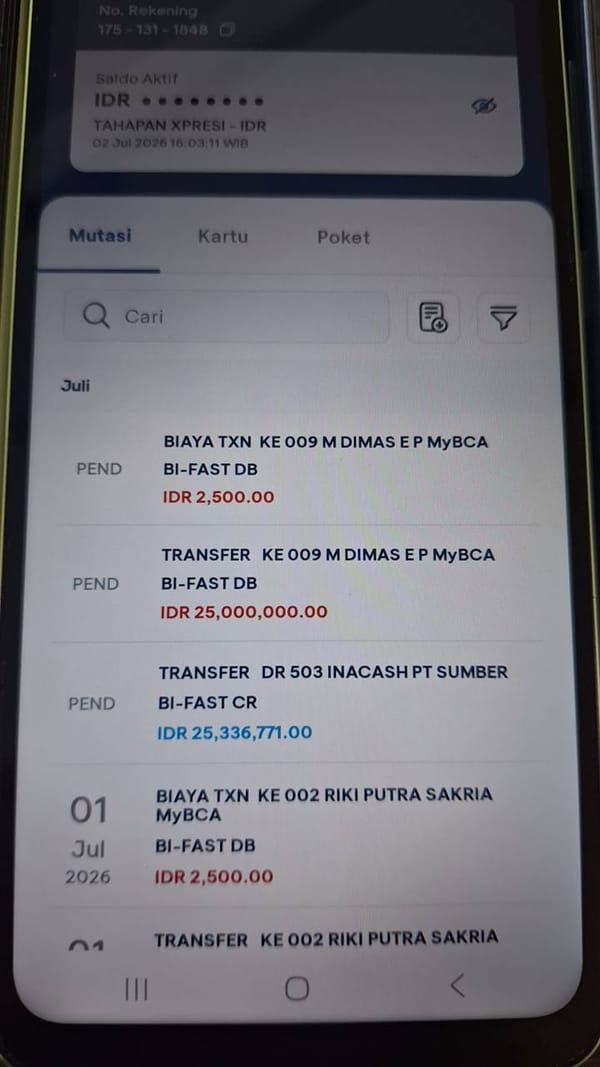The height and width of the screenshot is (1067, 600).
Task: Go to the home screen
Action: point(297,988)
